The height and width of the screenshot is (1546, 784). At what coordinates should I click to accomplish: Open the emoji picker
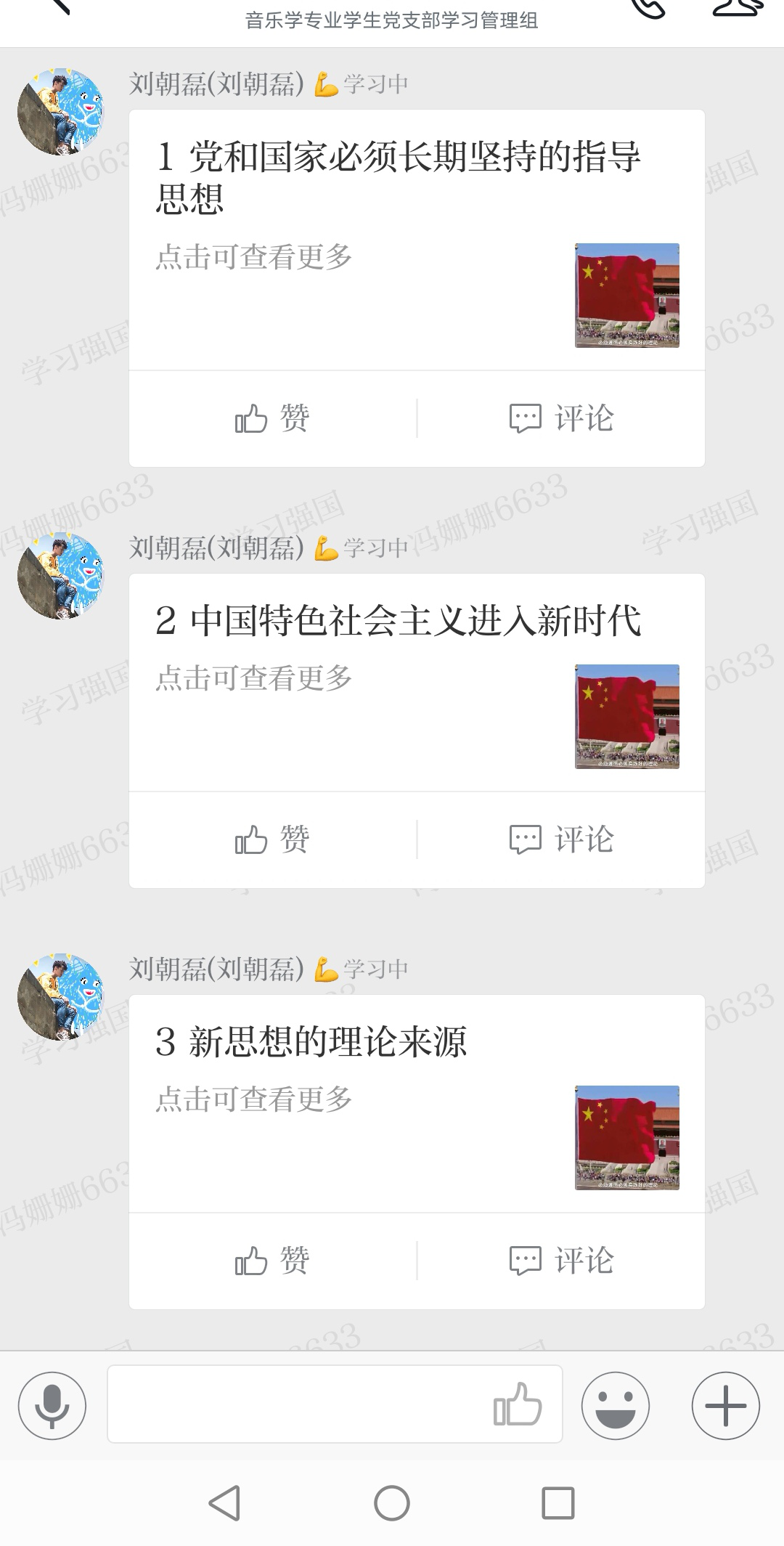click(x=616, y=1406)
